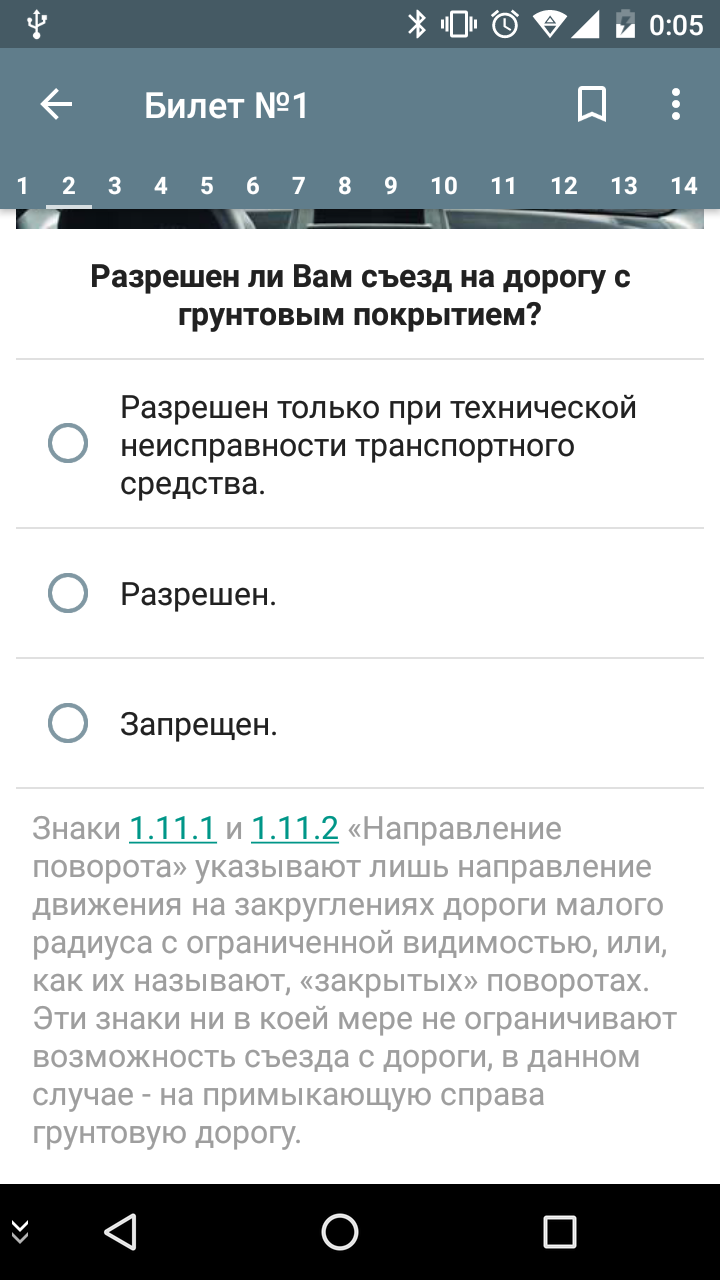This screenshot has width=720, height=1280.
Task: Choose the answer «Запрещен.»
Action: coord(360,723)
